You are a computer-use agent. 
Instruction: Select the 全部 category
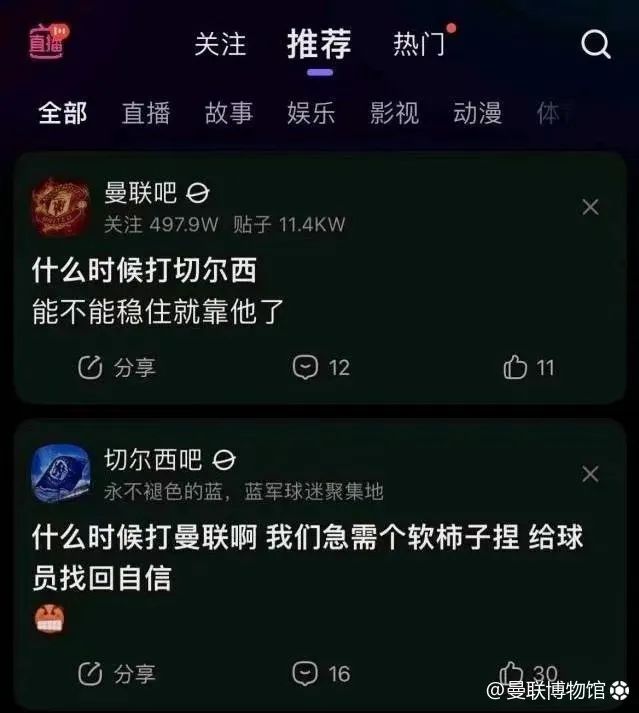tap(63, 113)
